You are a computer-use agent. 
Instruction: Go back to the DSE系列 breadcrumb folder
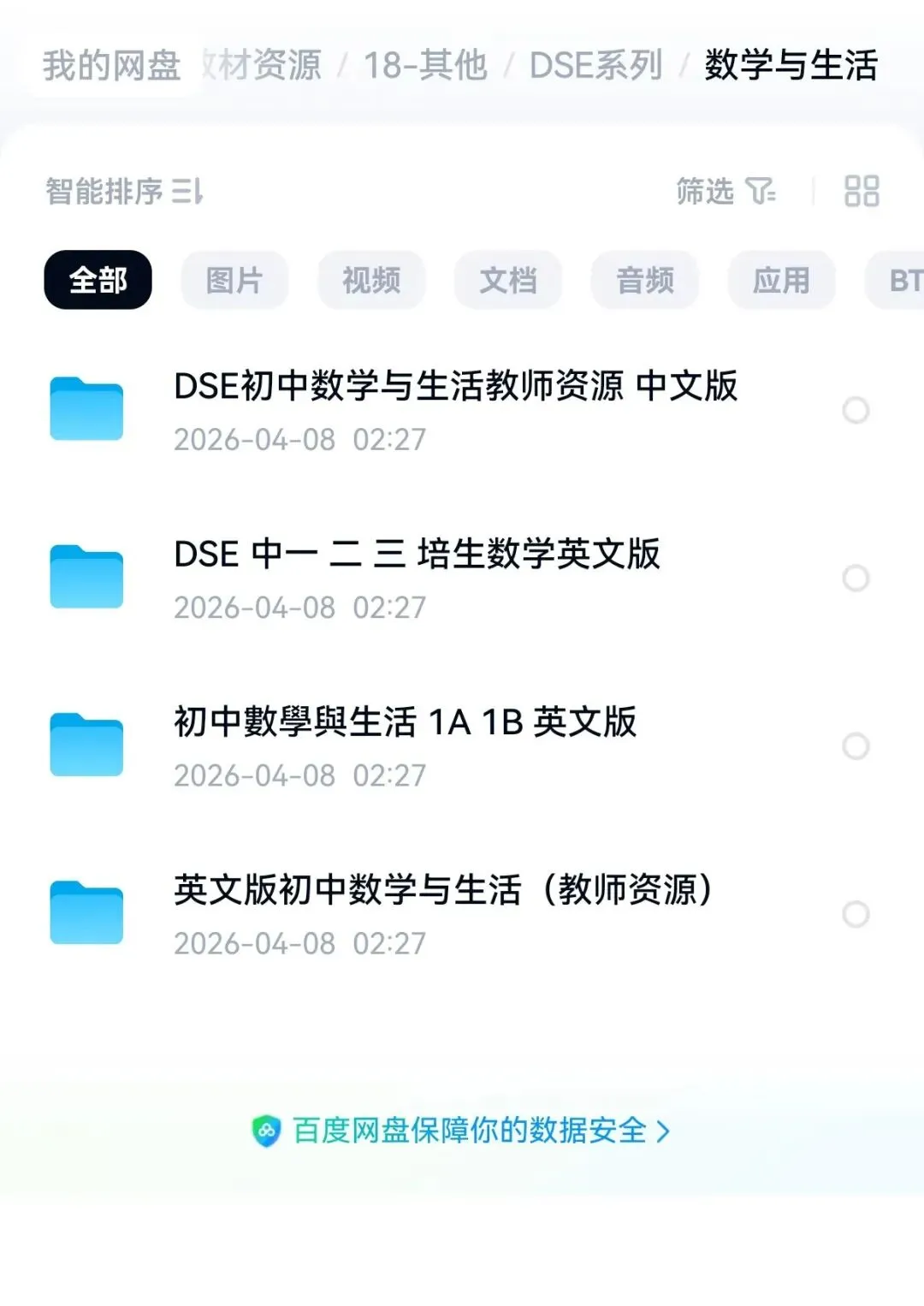tap(596, 66)
